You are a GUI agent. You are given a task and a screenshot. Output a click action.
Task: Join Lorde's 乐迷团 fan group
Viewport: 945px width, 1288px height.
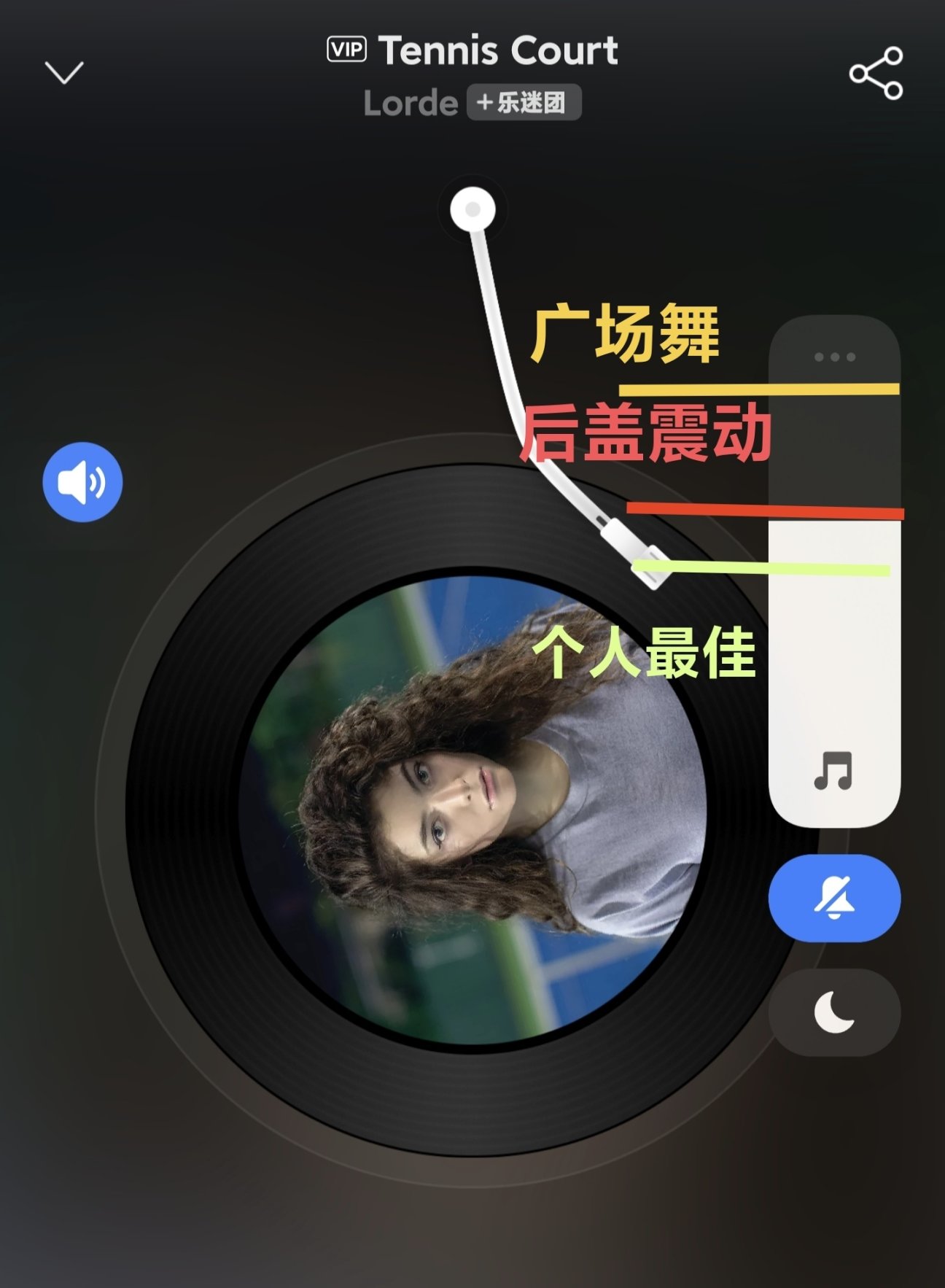[x=524, y=103]
